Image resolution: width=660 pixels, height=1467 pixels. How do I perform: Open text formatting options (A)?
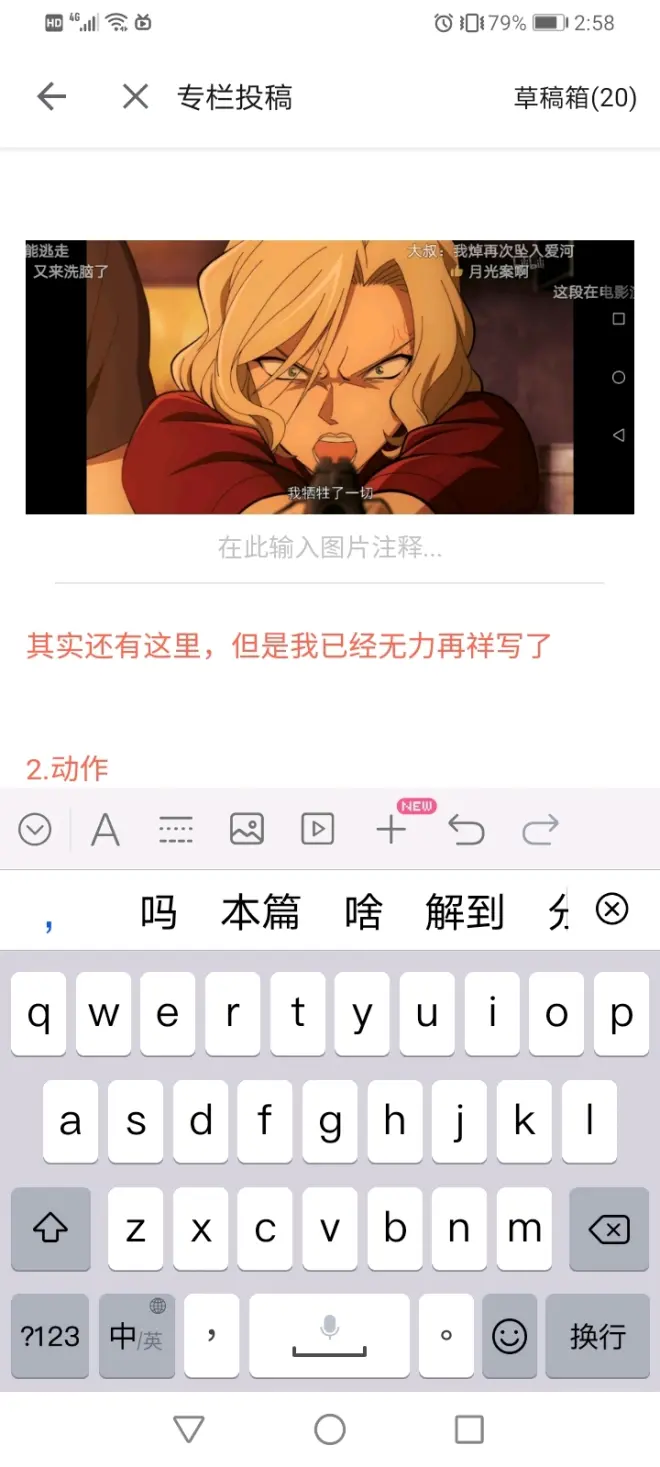105,829
